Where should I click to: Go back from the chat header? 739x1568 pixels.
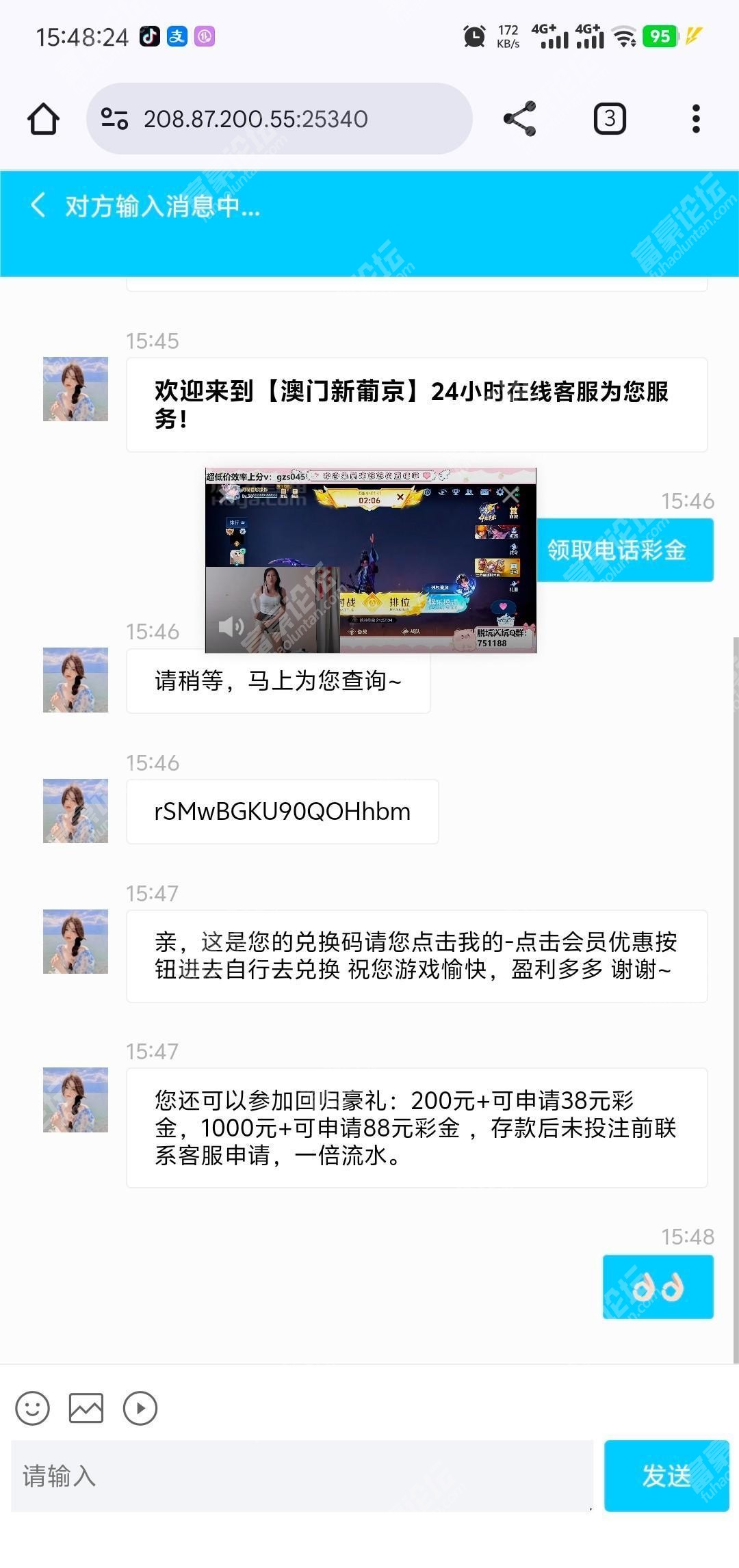(39, 205)
